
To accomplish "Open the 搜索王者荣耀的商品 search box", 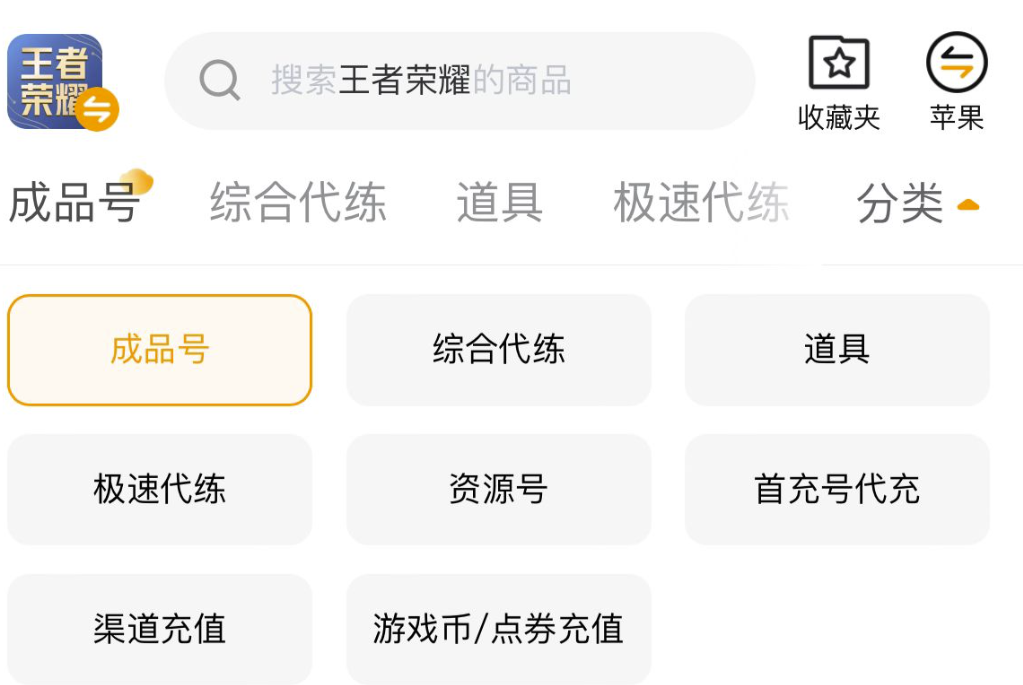I will (459, 81).
